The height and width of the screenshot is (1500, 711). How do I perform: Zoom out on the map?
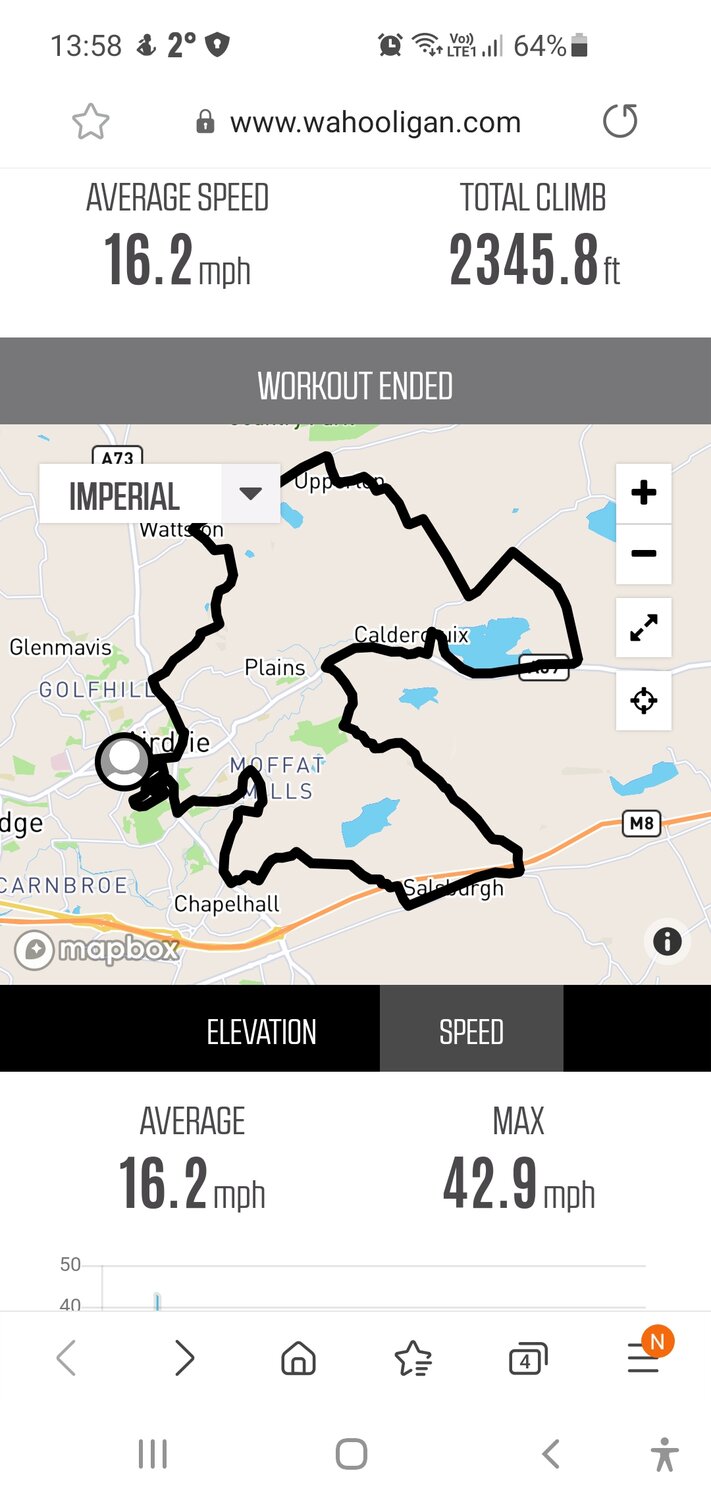(644, 553)
